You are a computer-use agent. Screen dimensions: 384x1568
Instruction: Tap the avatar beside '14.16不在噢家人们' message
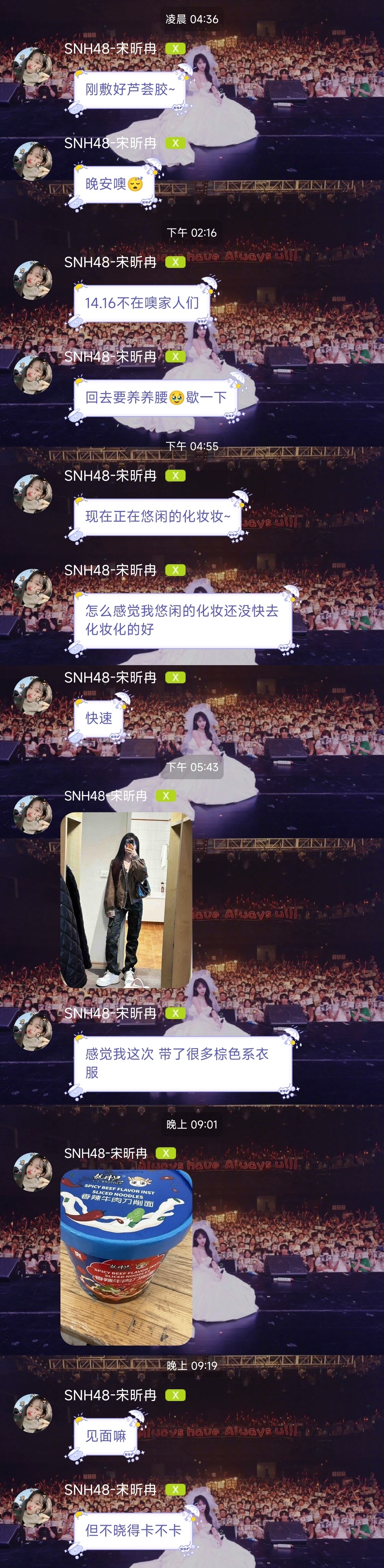pos(32,281)
